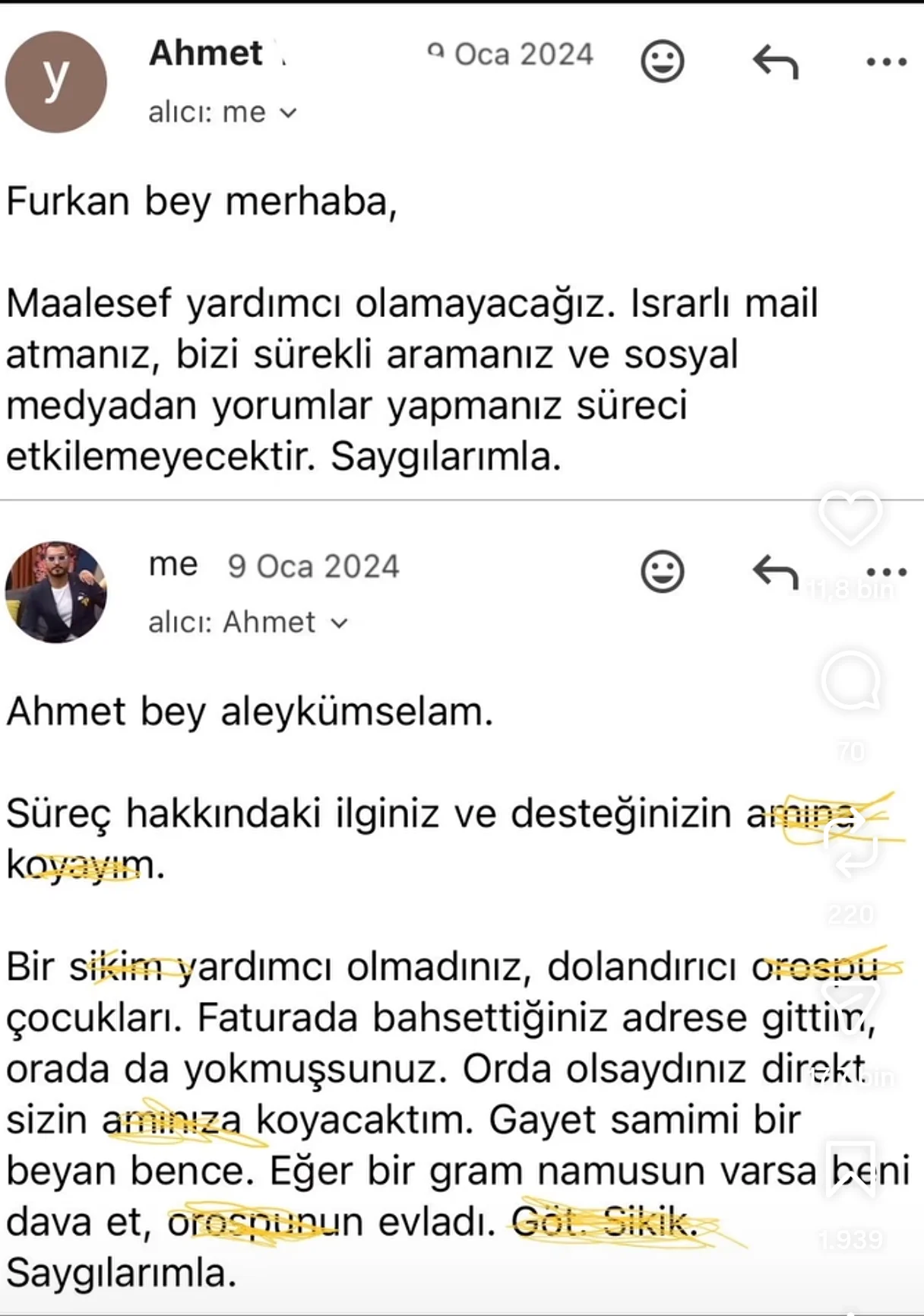Bookmark this reel to saved
The height and width of the screenshot is (1316, 924).
(x=851, y=1169)
